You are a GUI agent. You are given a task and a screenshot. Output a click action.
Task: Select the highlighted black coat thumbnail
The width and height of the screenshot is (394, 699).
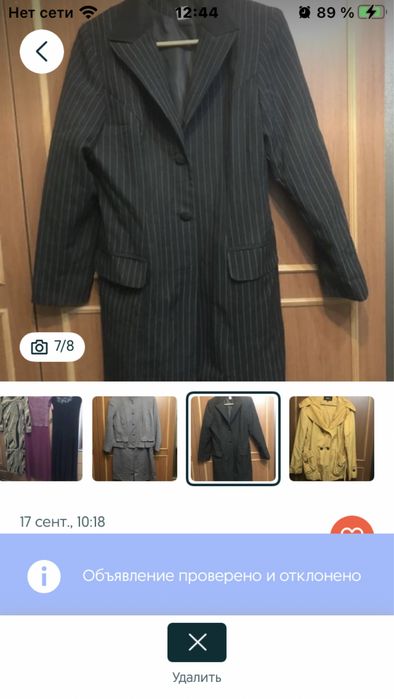[233, 439]
